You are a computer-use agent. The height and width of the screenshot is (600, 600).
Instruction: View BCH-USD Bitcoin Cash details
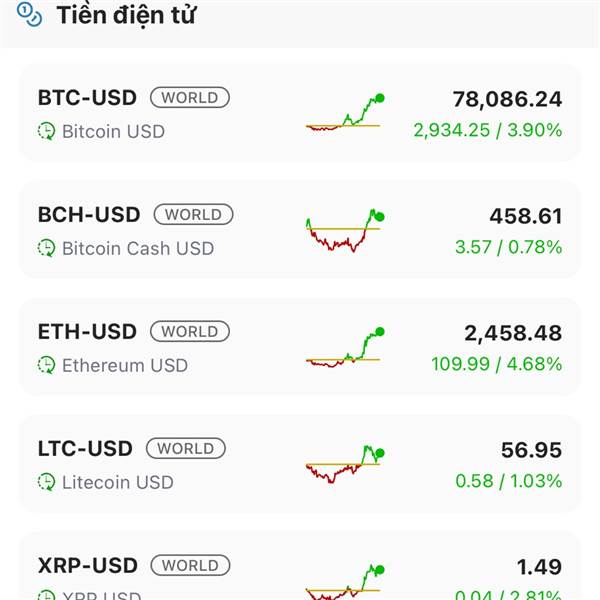299,230
